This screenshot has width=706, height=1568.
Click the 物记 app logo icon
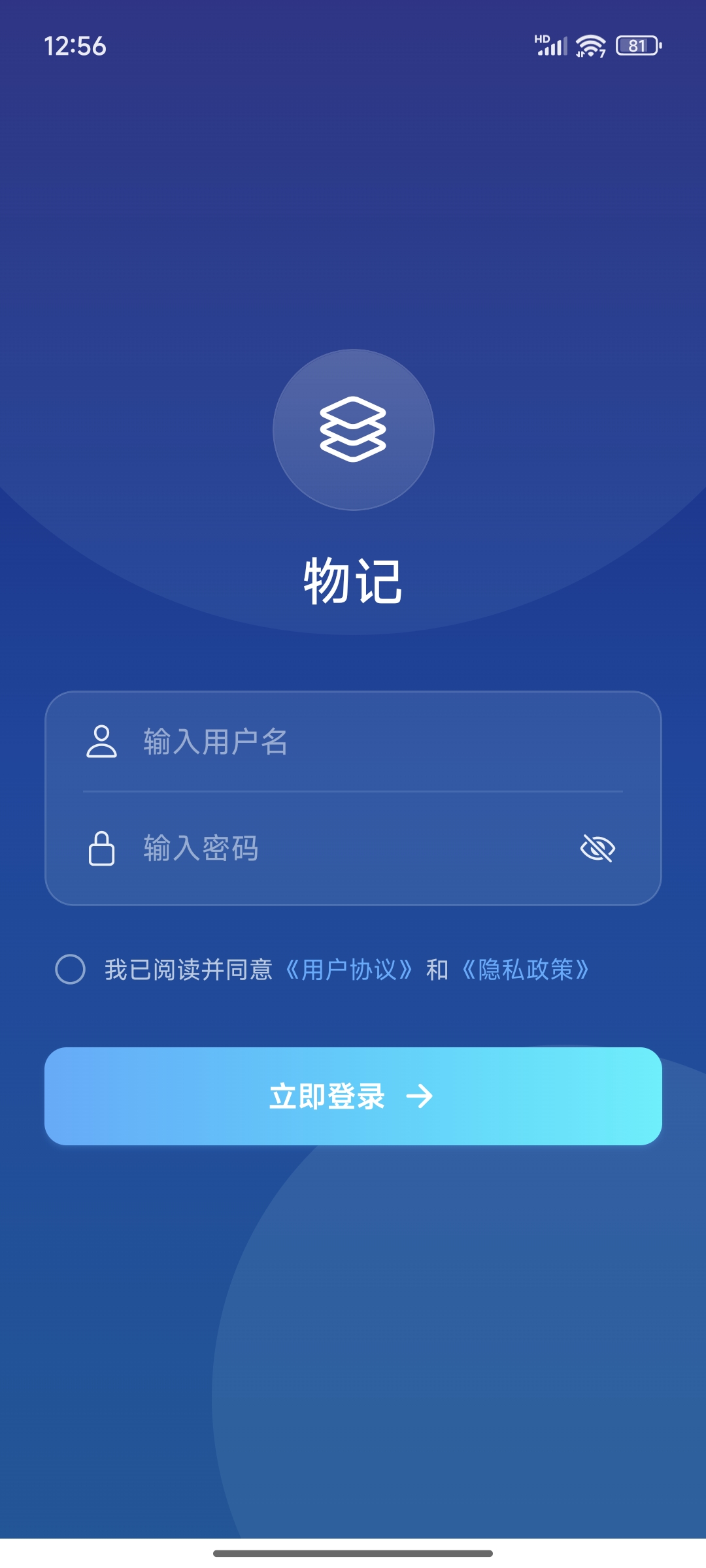coord(353,428)
